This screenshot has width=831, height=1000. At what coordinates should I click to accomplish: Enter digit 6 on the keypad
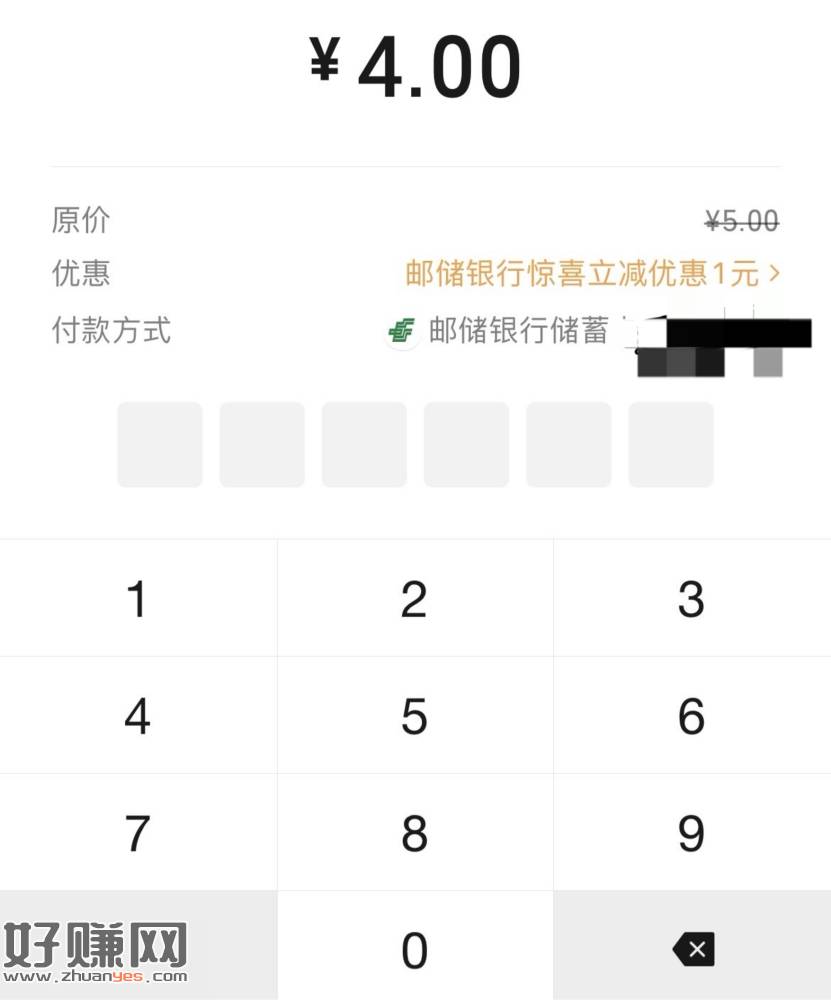coord(691,716)
